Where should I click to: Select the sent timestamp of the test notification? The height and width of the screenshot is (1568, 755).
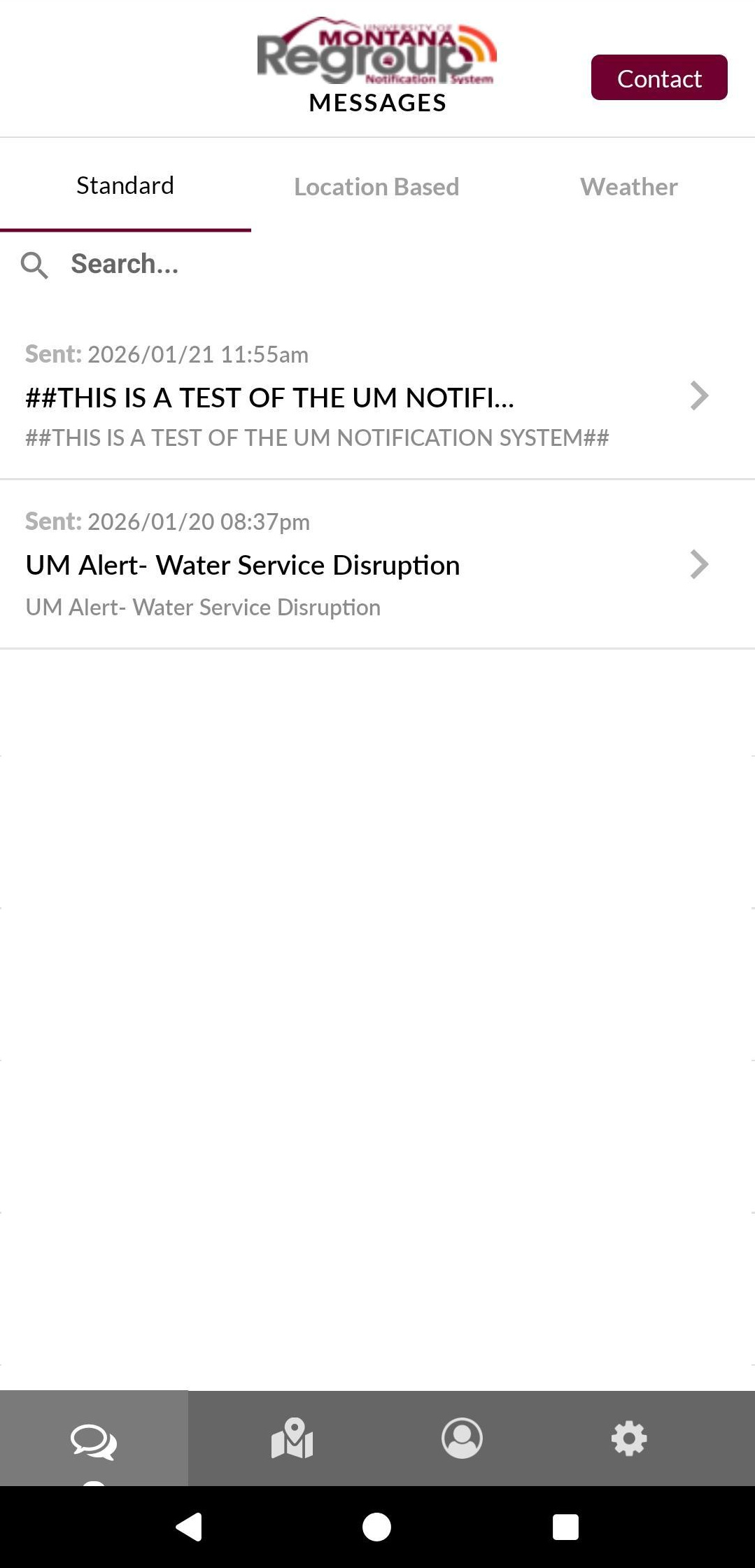(x=167, y=354)
